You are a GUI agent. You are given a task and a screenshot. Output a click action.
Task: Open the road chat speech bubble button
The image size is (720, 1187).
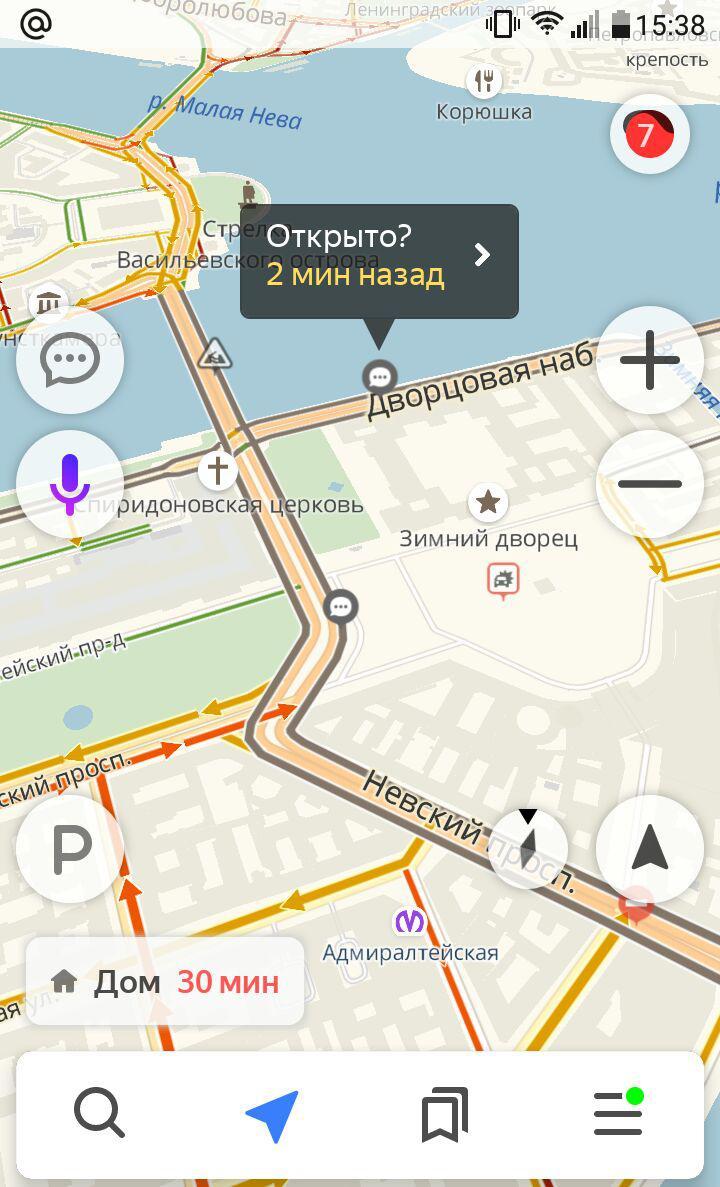(x=70, y=359)
